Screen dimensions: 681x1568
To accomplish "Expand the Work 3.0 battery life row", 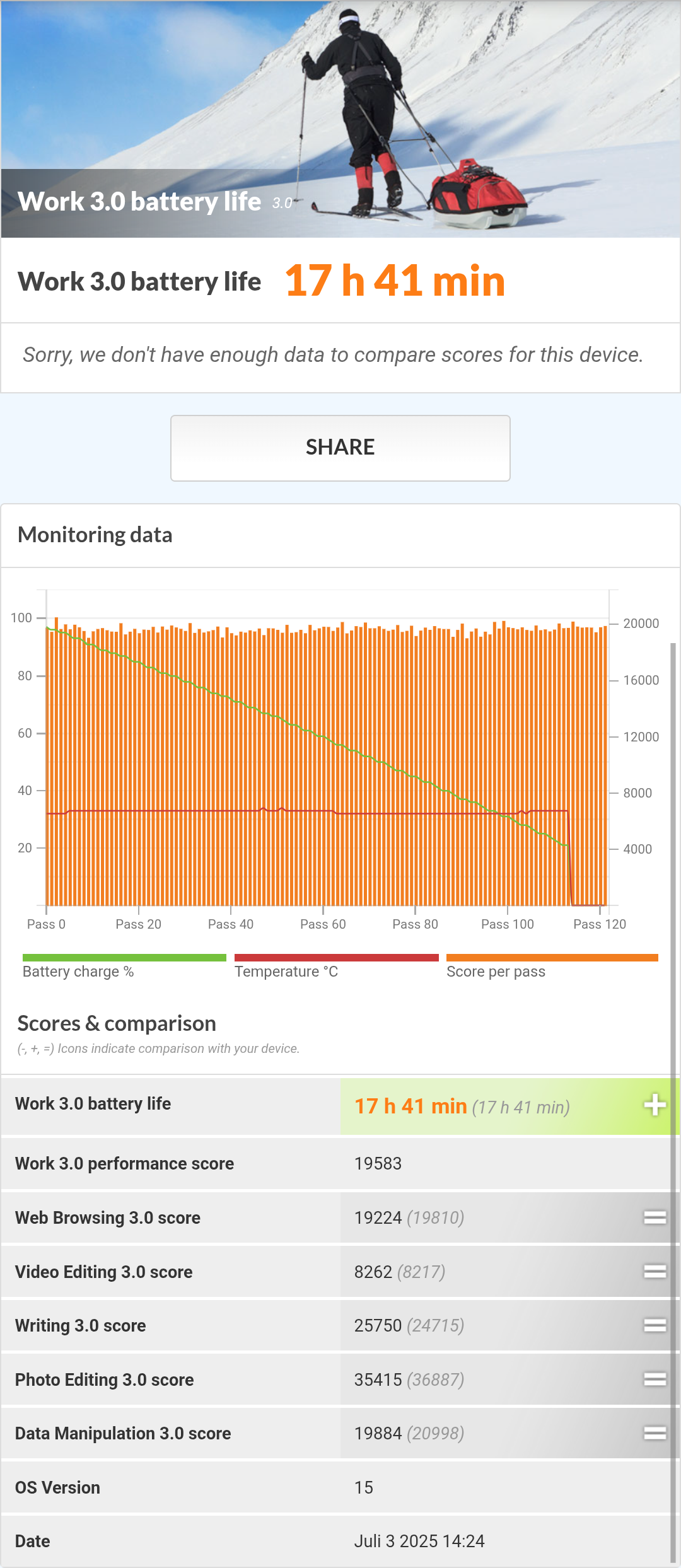I will 655,1105.
